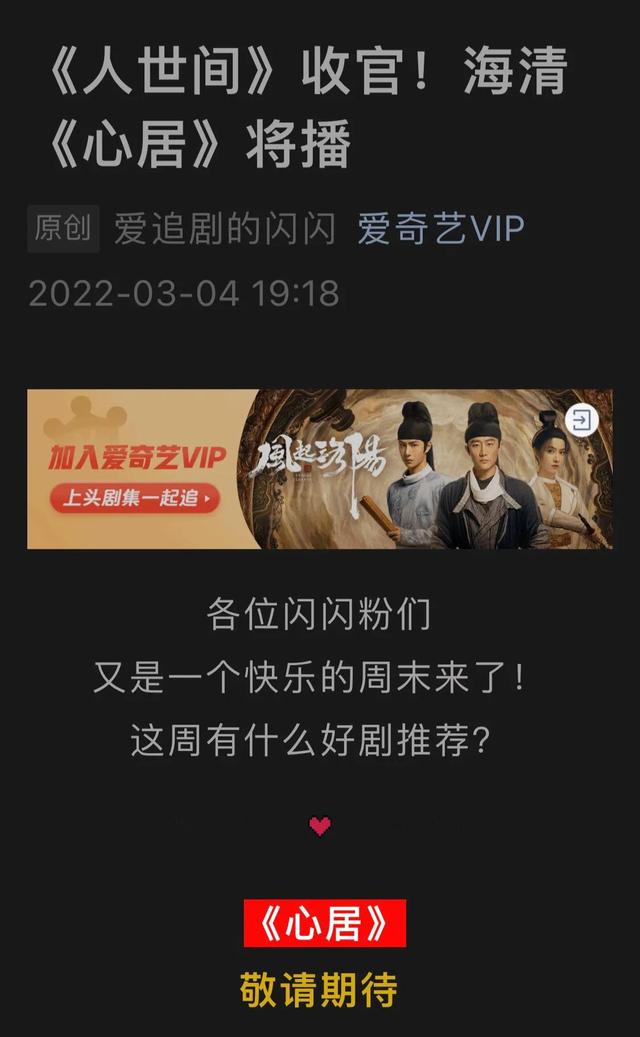Tap the 上头剧集一起追 button
This screenshot has width=640, height=1037.
[134, 498]
